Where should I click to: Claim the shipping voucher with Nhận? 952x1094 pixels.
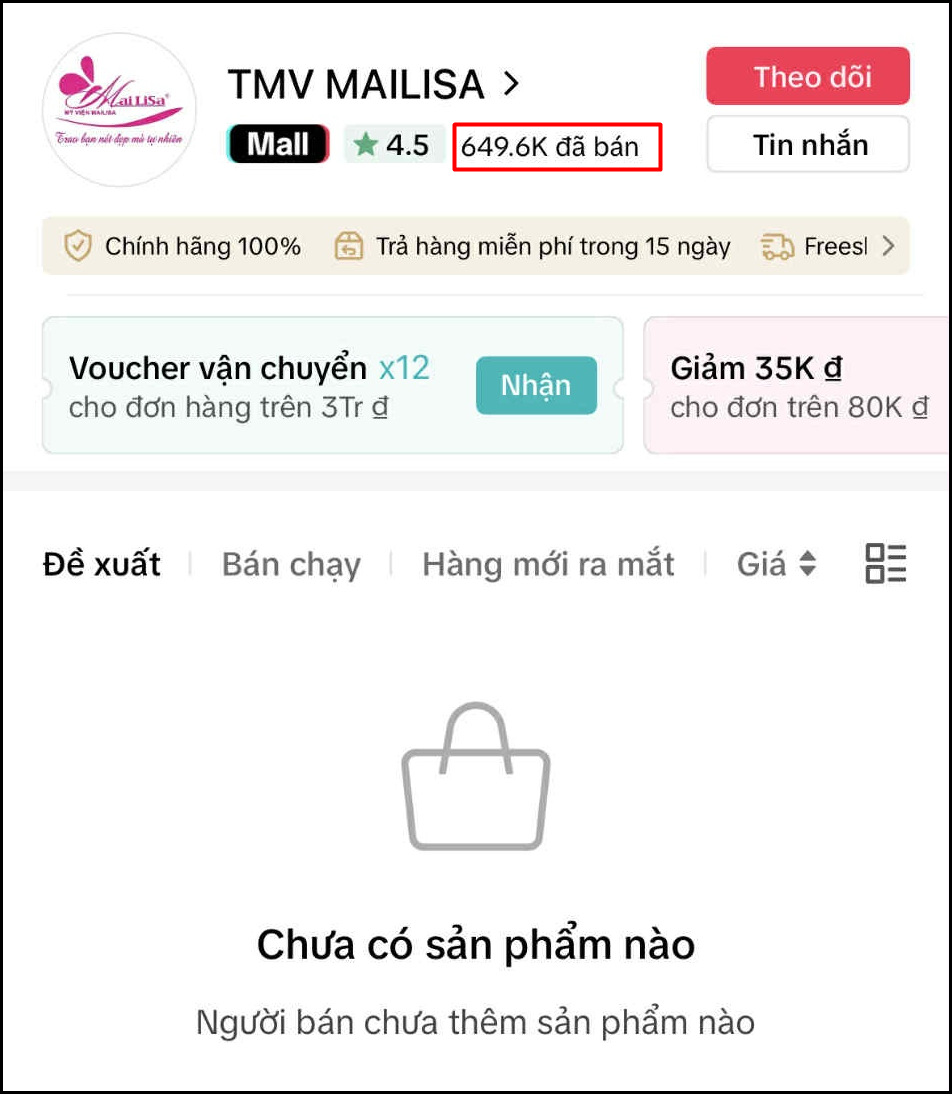[x=536, y=385]
